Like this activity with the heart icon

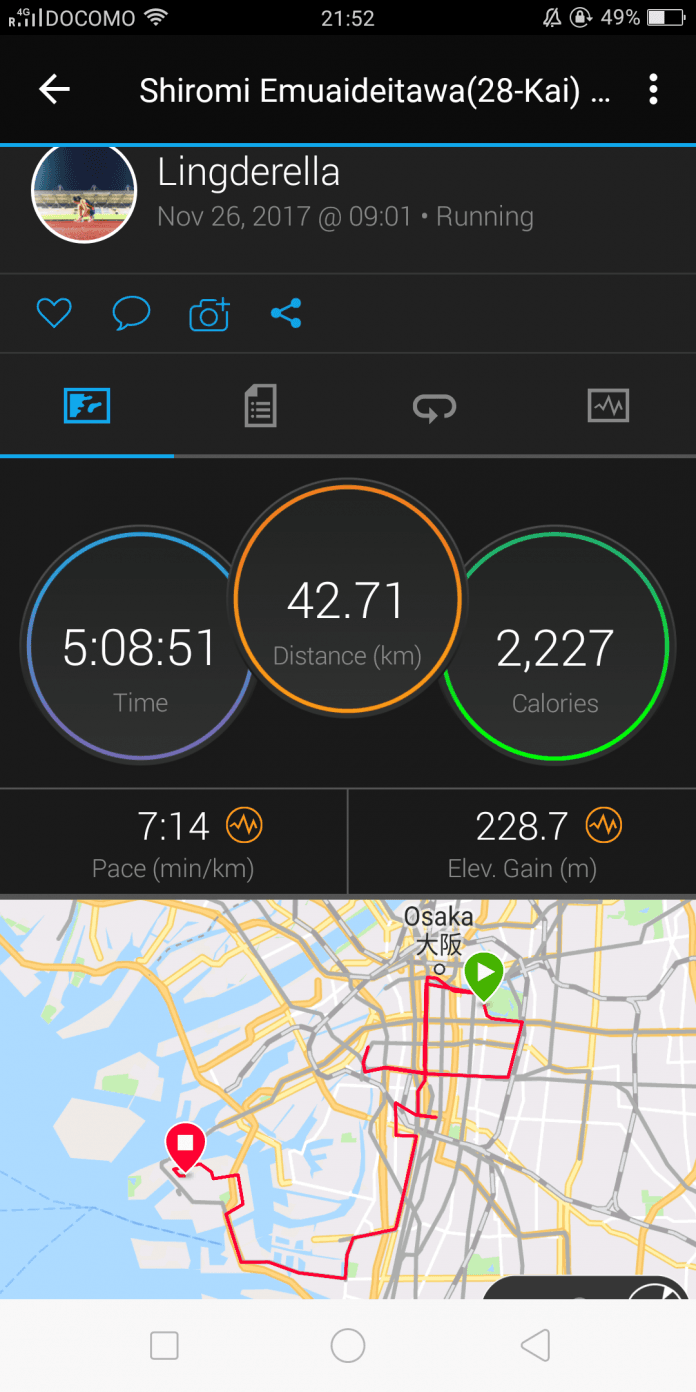(54, 314)
